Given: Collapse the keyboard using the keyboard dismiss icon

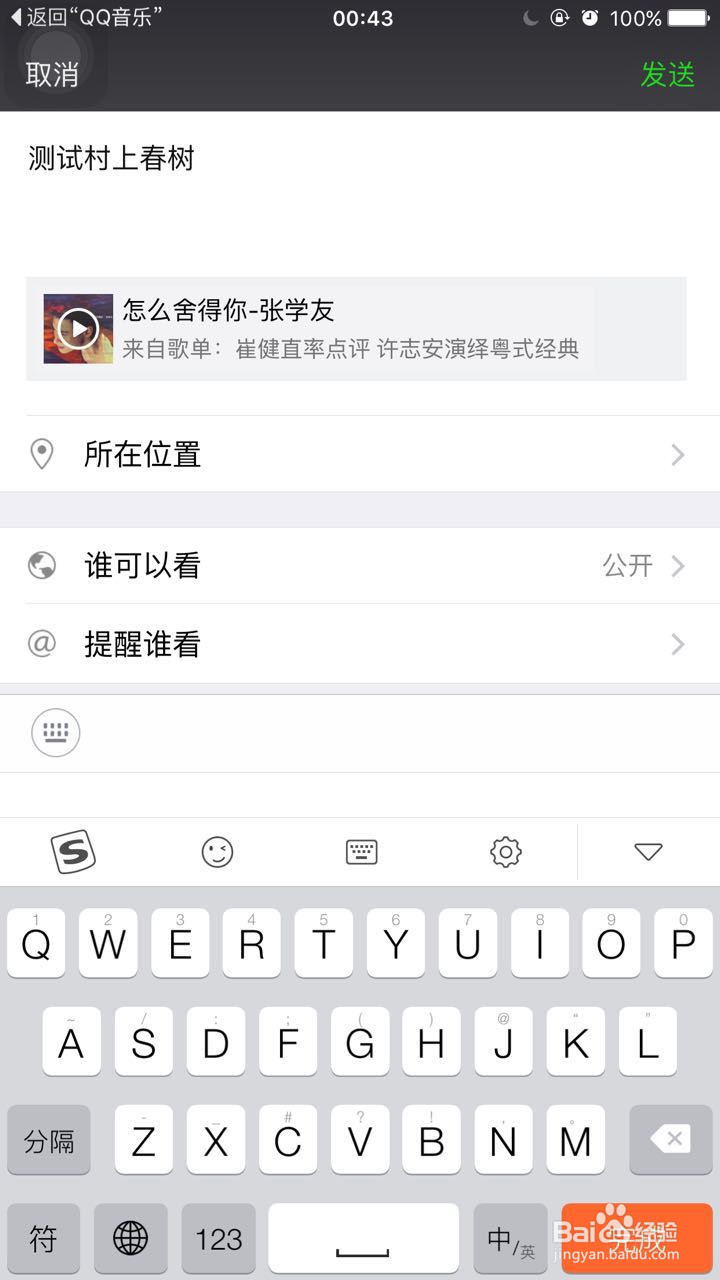Looking at the screenshot, I should [x=55, y=732].
